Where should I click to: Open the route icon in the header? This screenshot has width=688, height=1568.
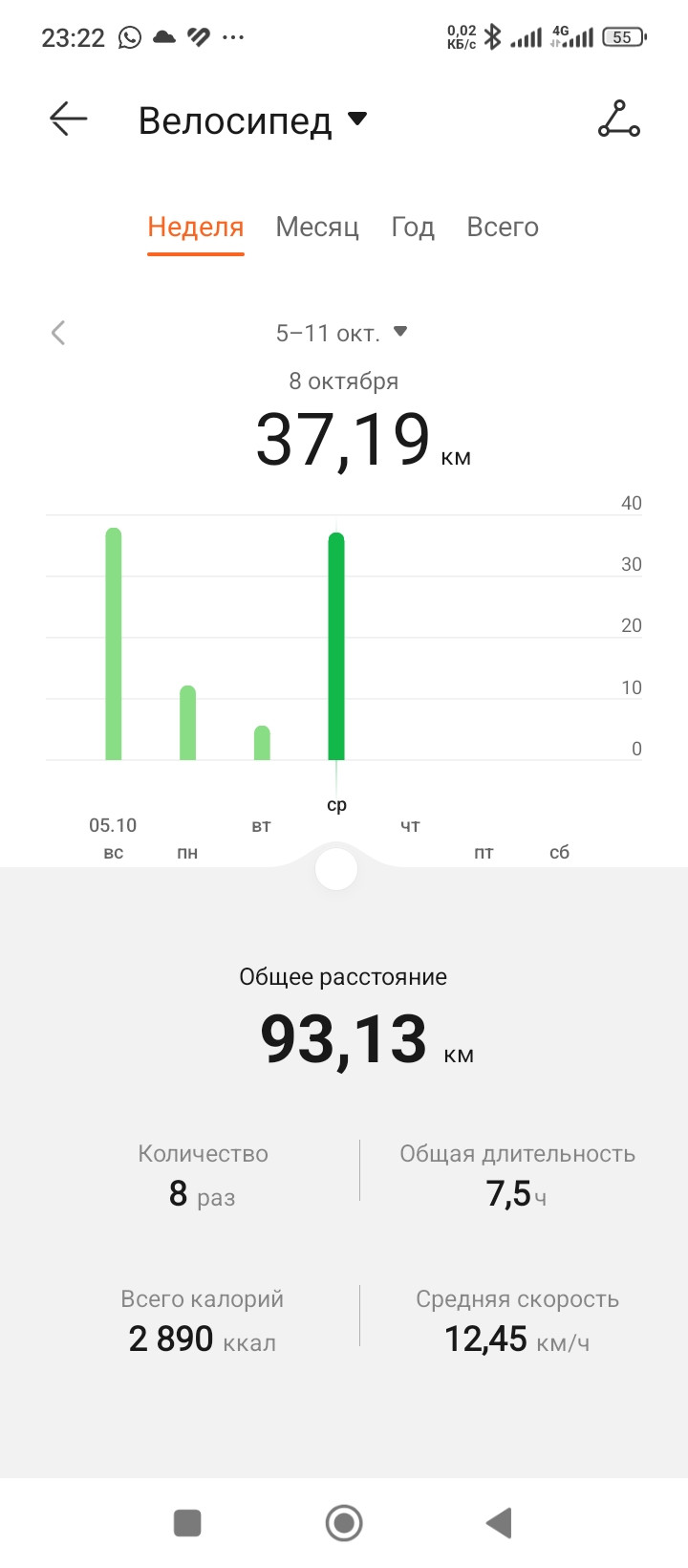(x=618, y=120)
